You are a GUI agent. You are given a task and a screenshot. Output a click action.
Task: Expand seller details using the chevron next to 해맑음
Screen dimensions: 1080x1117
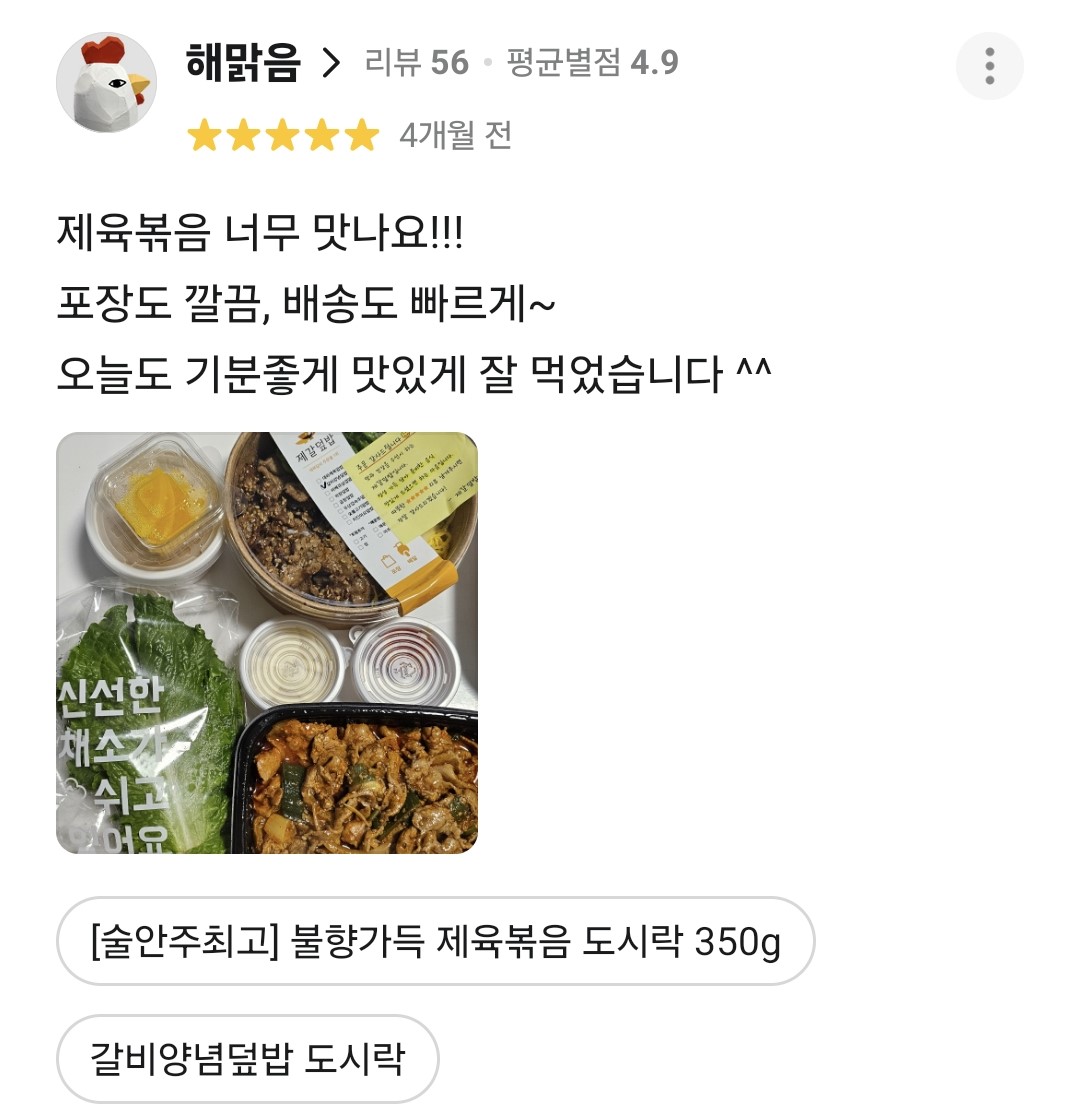pos(333,62)
